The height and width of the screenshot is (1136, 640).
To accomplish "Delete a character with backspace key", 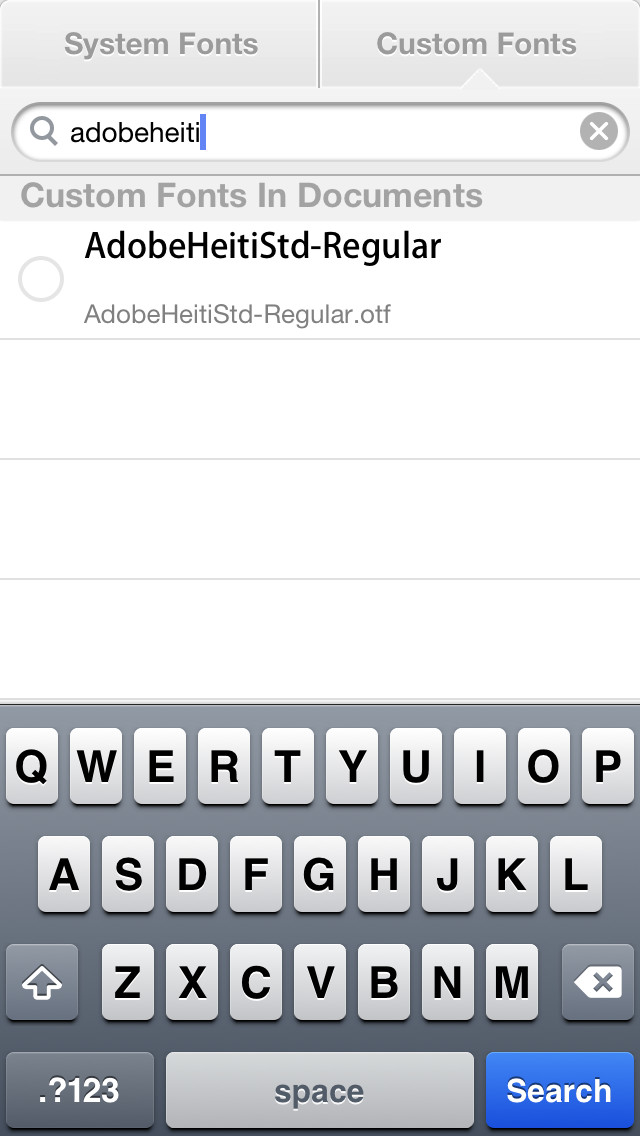I will [x=598, y=983].
